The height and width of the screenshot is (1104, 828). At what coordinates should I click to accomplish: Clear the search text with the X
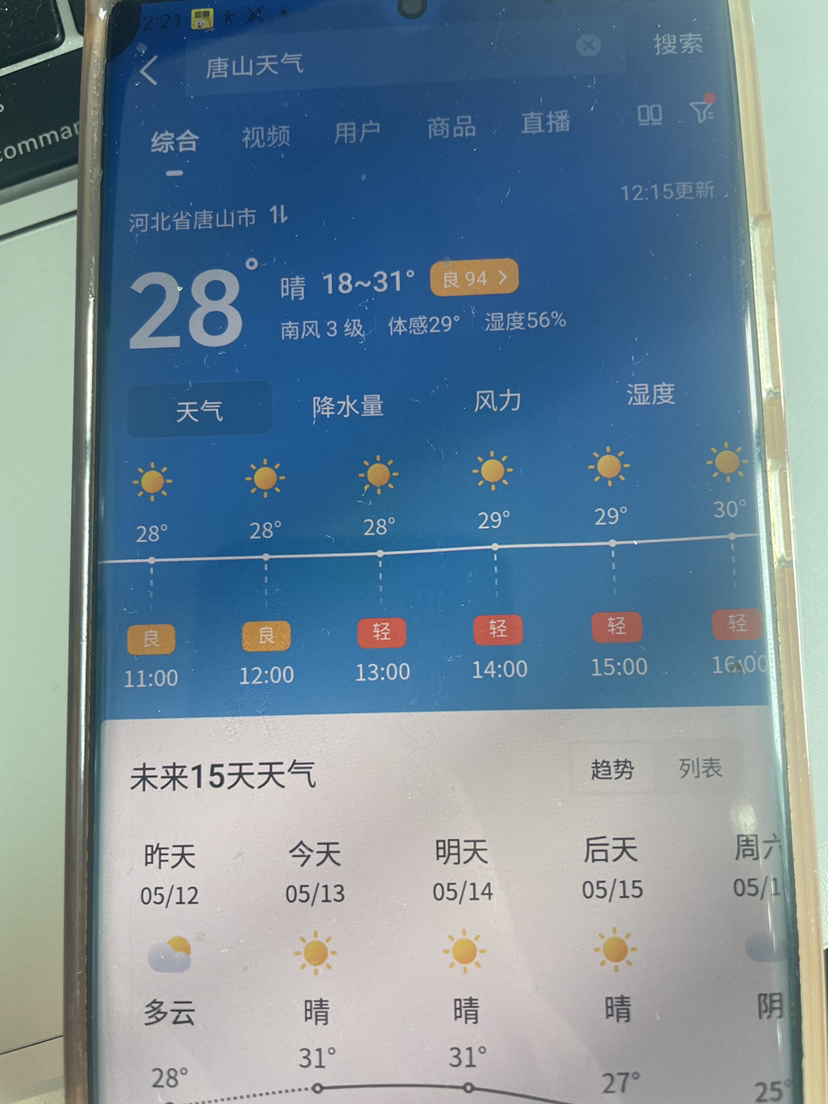pyautogui.click(x=589, y=46)
